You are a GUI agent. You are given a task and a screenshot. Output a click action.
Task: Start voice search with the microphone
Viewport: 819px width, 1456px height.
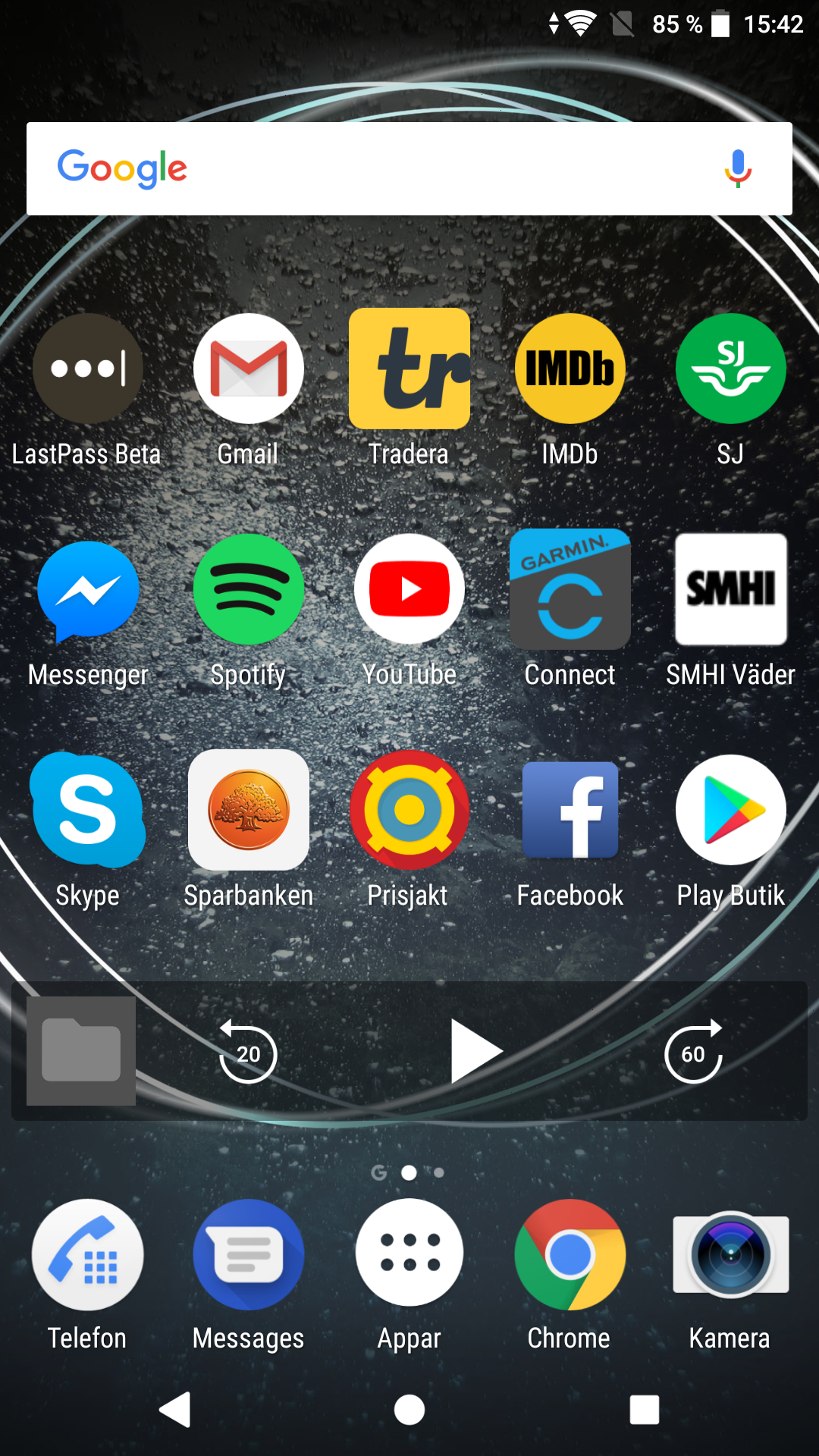(737, 168)
